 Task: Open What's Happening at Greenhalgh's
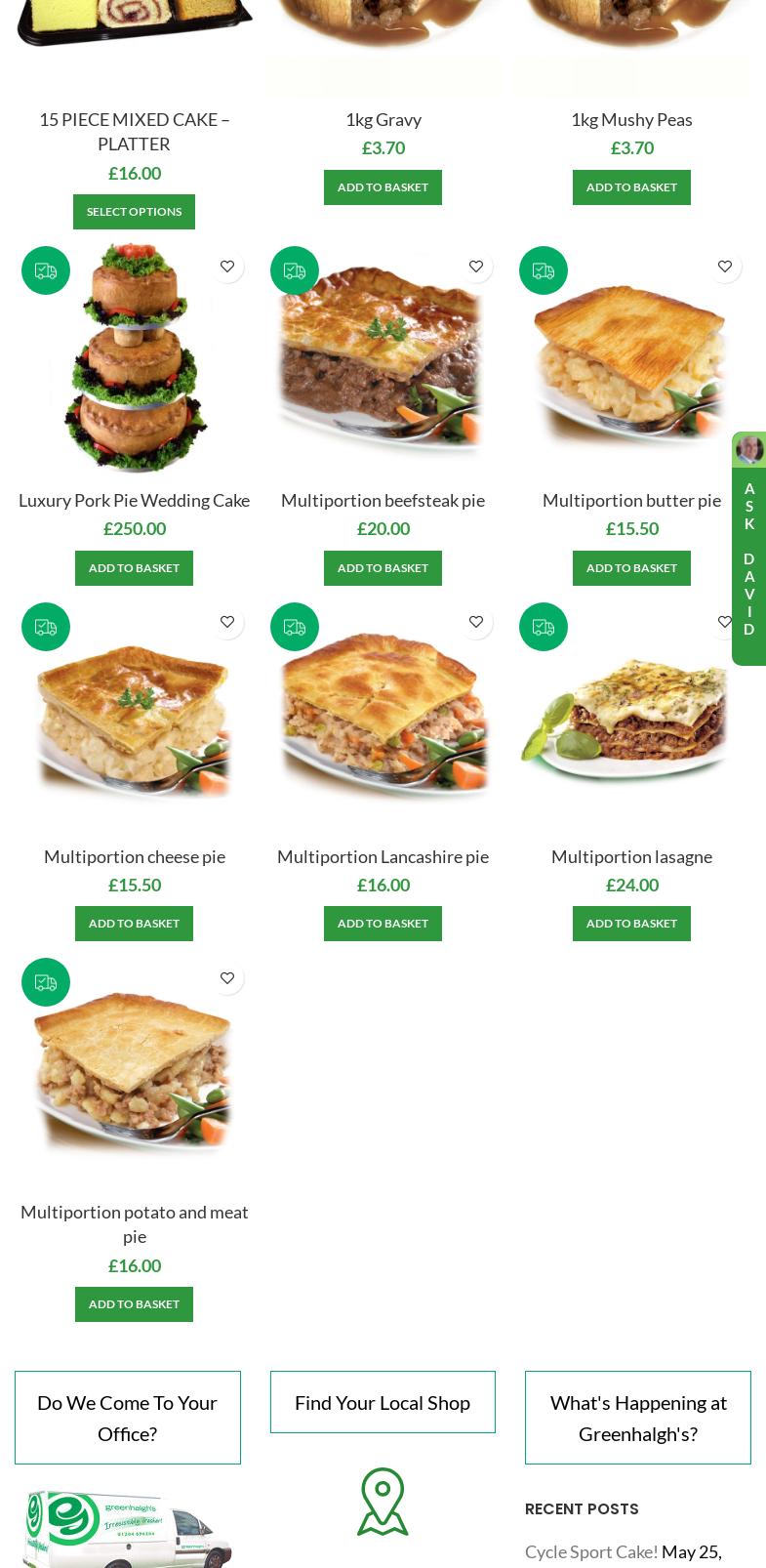coord(638,1418)
